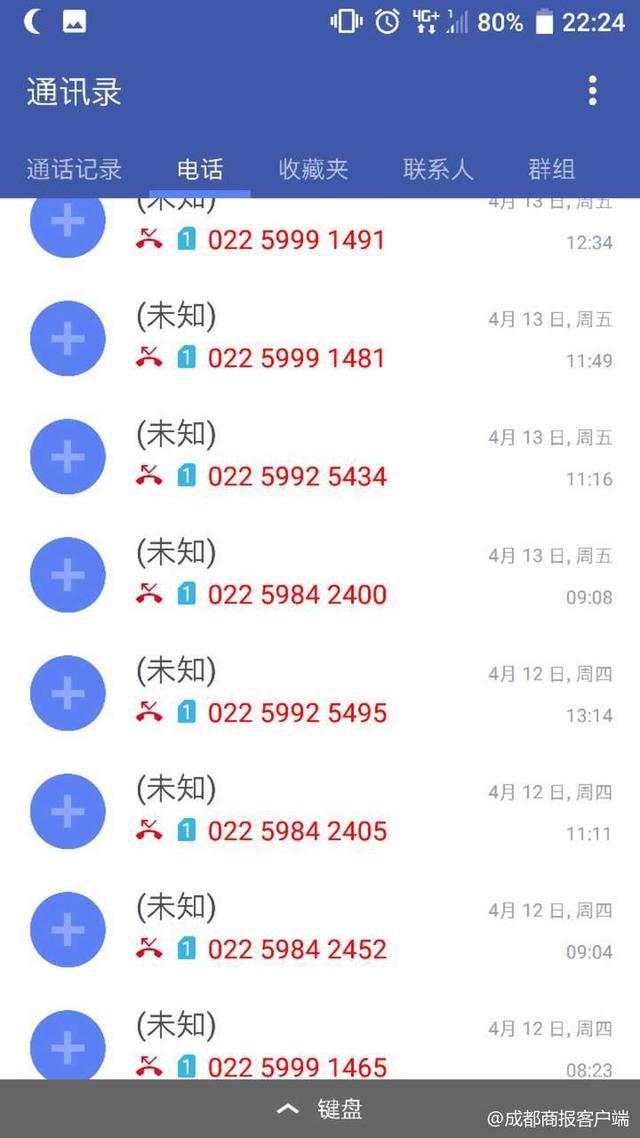Tap the plus avatar next to 022 5992 5495
The height and width of the screenshot is (1138, 640).
[68, 693]
